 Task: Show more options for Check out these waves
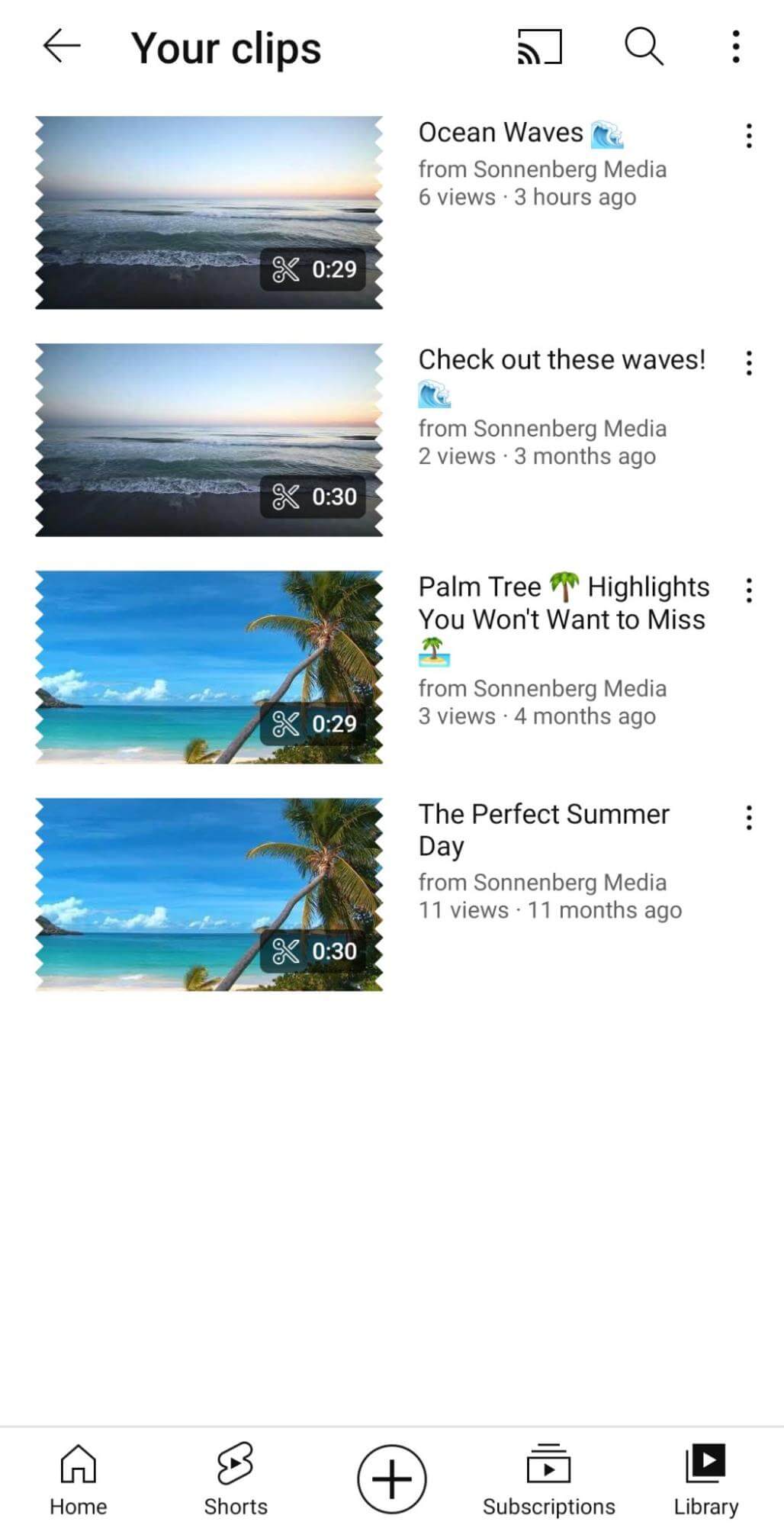pos(749,363)
